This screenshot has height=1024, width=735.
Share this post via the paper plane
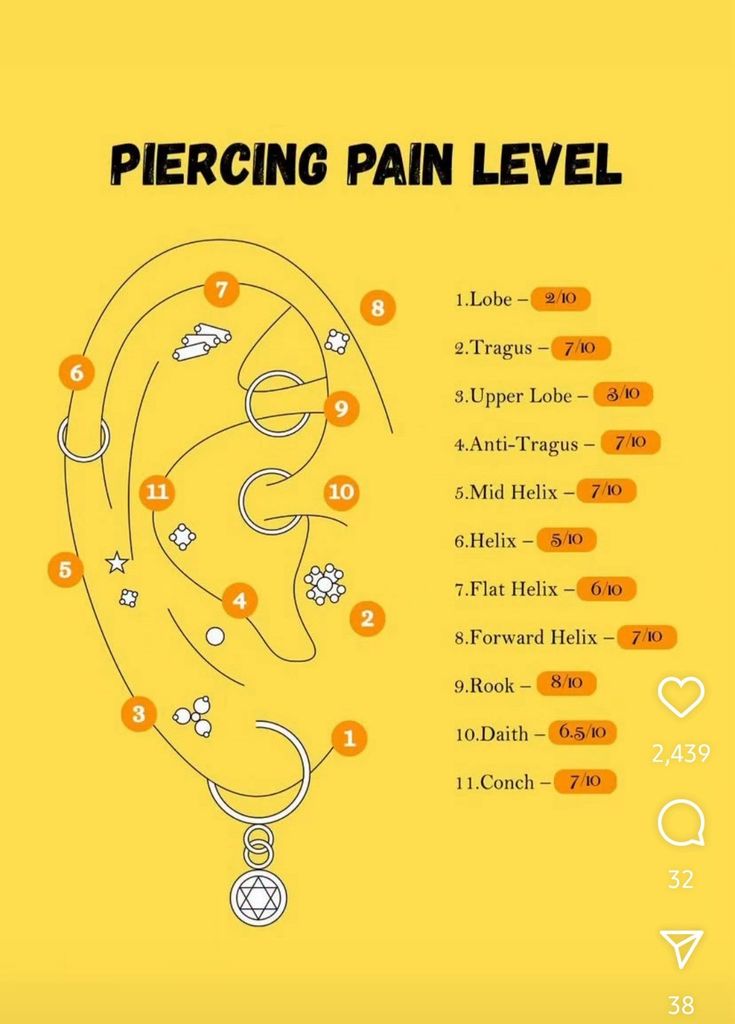[x=681, y=948]
